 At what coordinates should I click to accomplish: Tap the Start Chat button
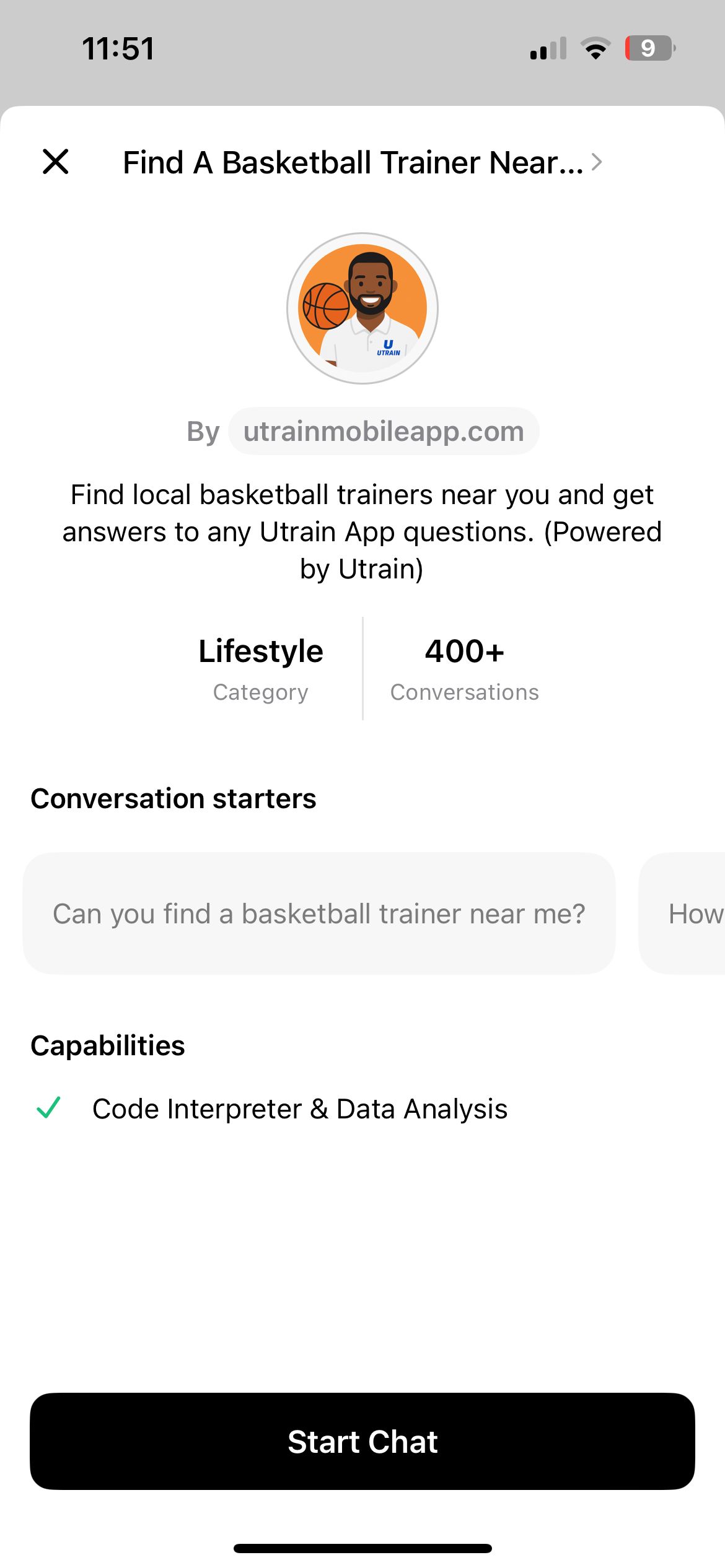(x=362, y=1441)
